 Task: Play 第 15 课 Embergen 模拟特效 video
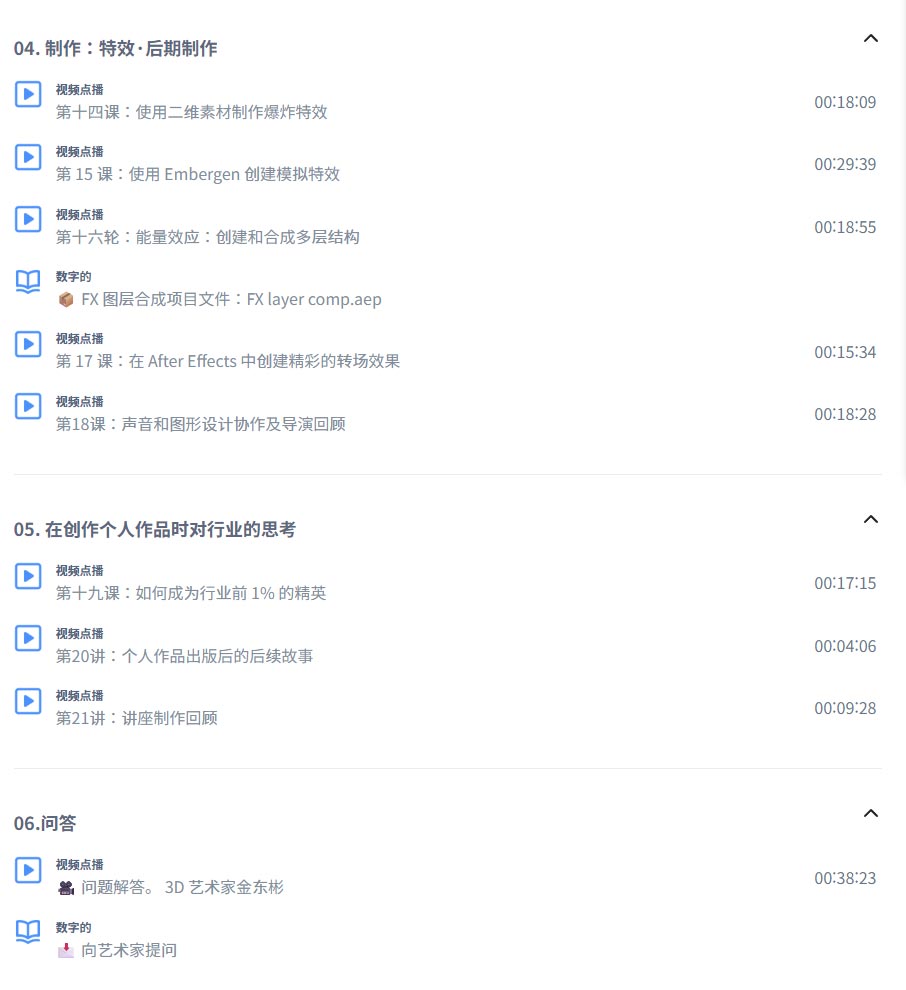[28, 157]
